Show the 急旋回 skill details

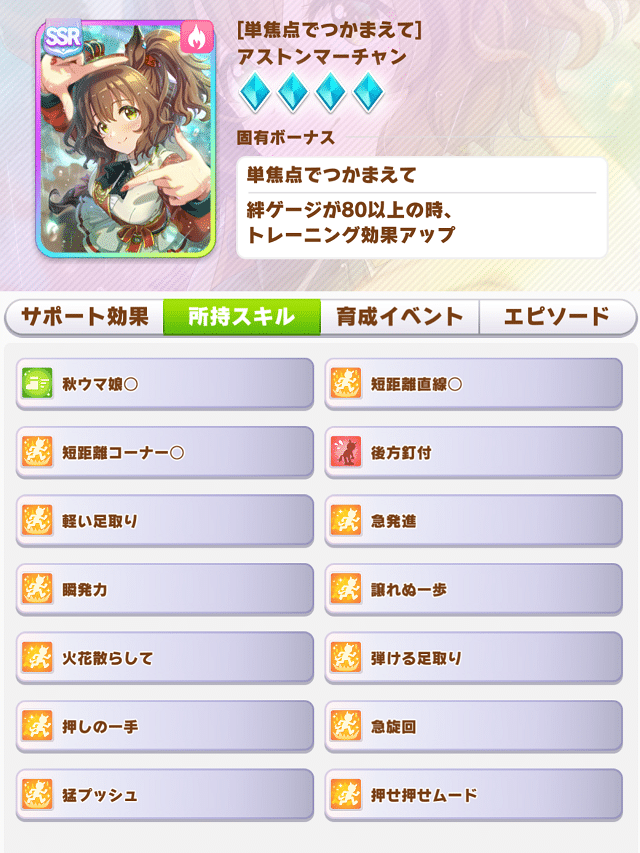tap(474, 726)
